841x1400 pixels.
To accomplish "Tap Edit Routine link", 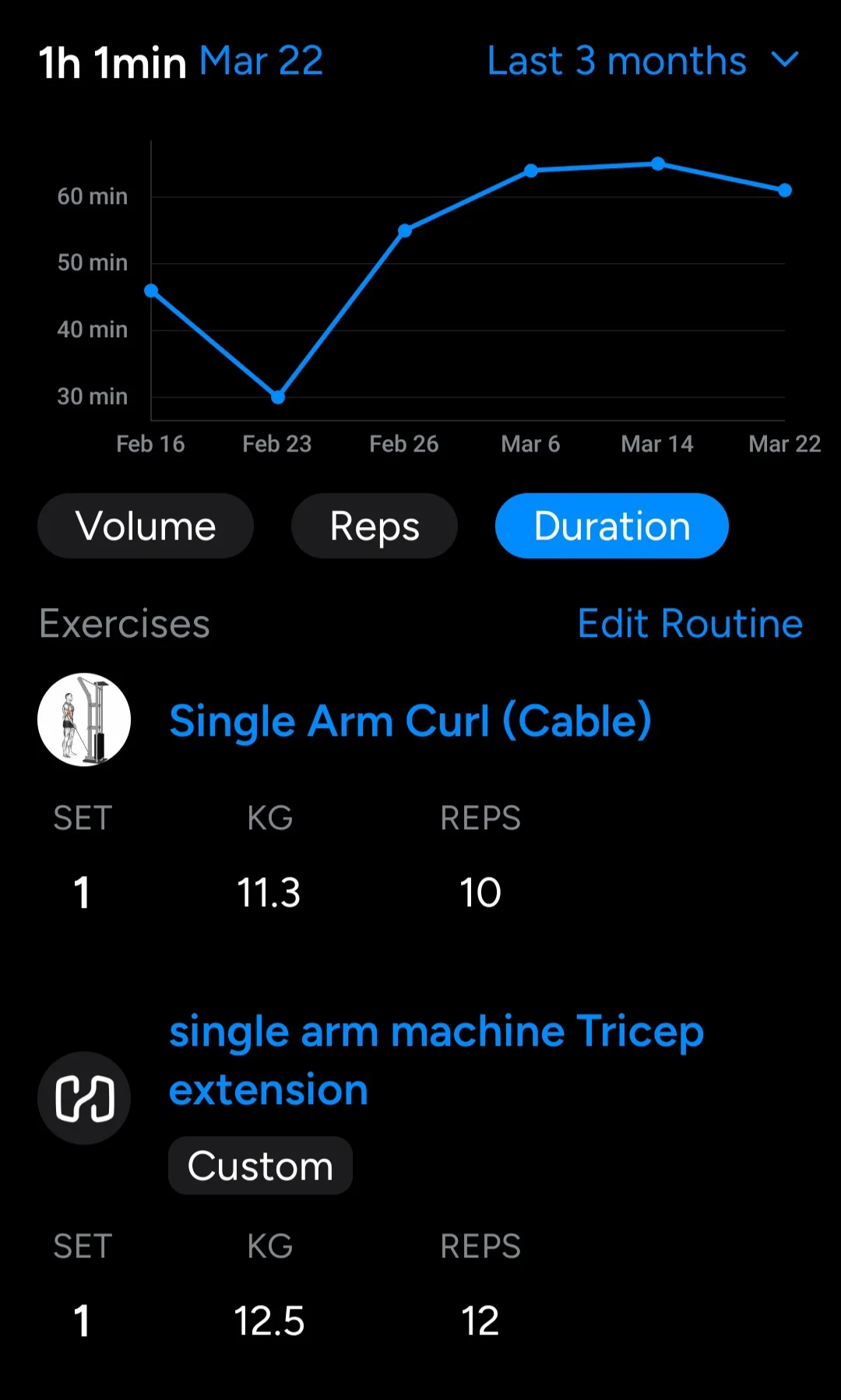I will point(690,624).
